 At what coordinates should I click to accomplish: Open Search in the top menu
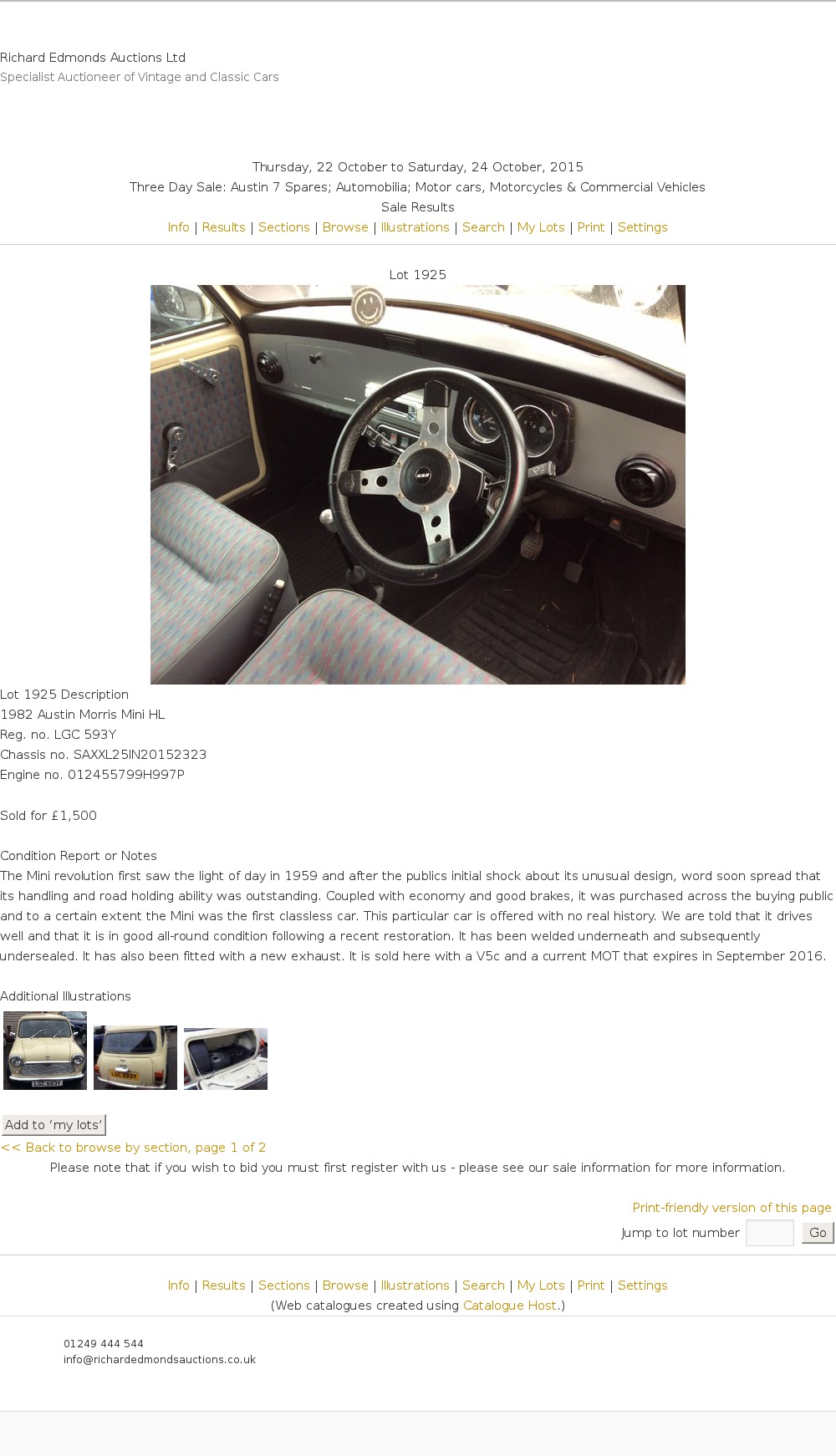[483, 227]
